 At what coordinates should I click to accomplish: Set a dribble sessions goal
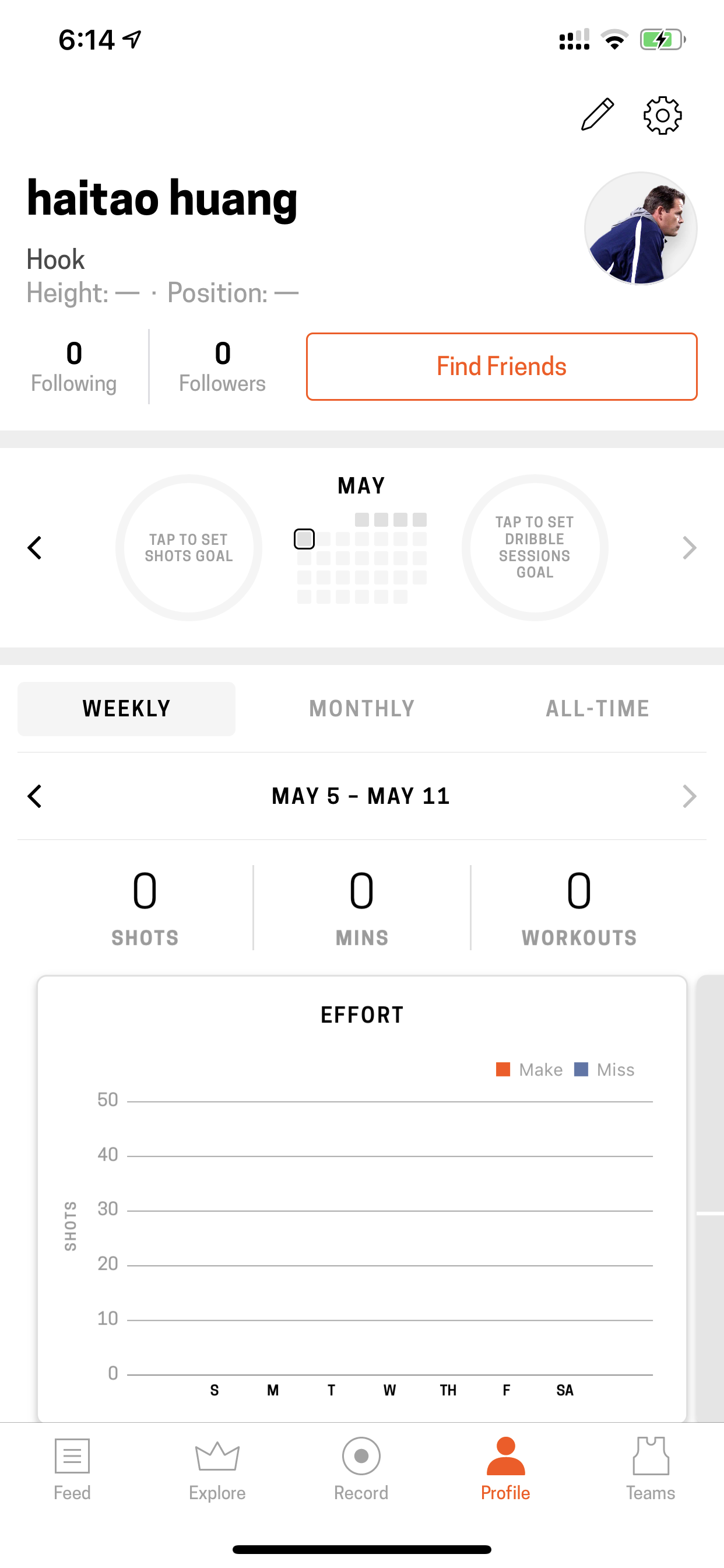(535, 548)
